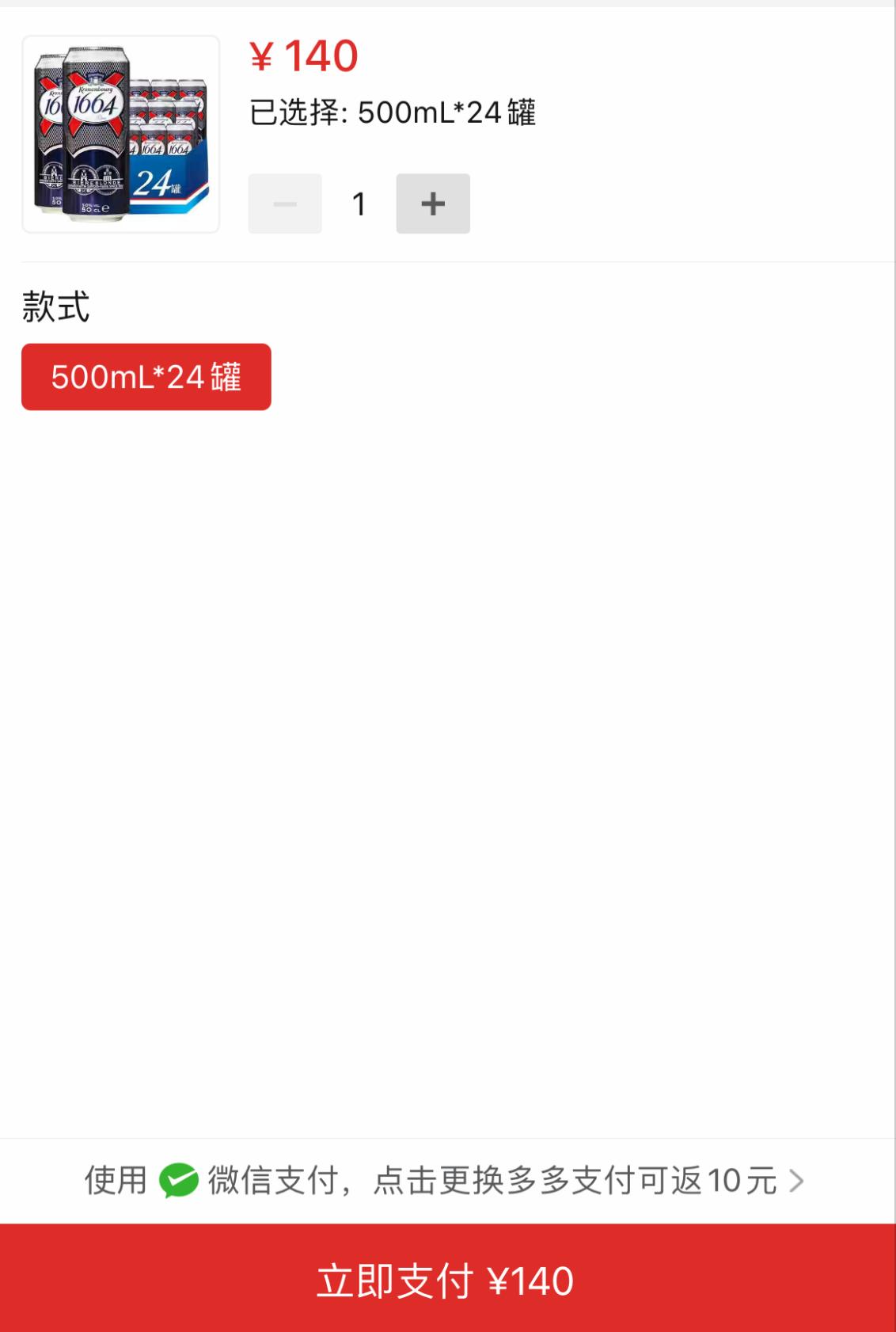
Task: Click the quantity number field showing 1
Action: point(360,203)
